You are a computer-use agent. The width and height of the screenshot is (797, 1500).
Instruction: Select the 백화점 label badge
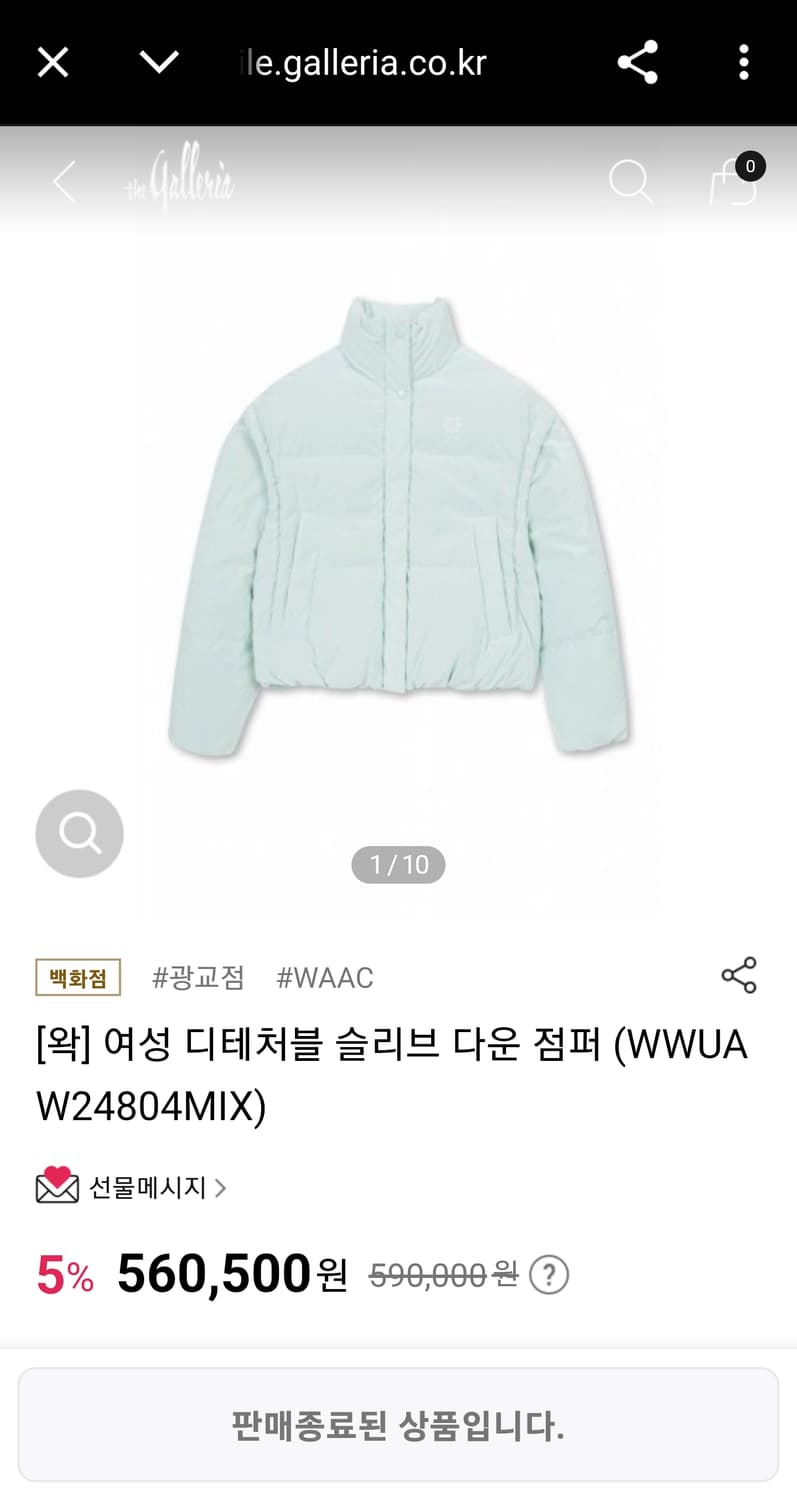coord(77,977)
